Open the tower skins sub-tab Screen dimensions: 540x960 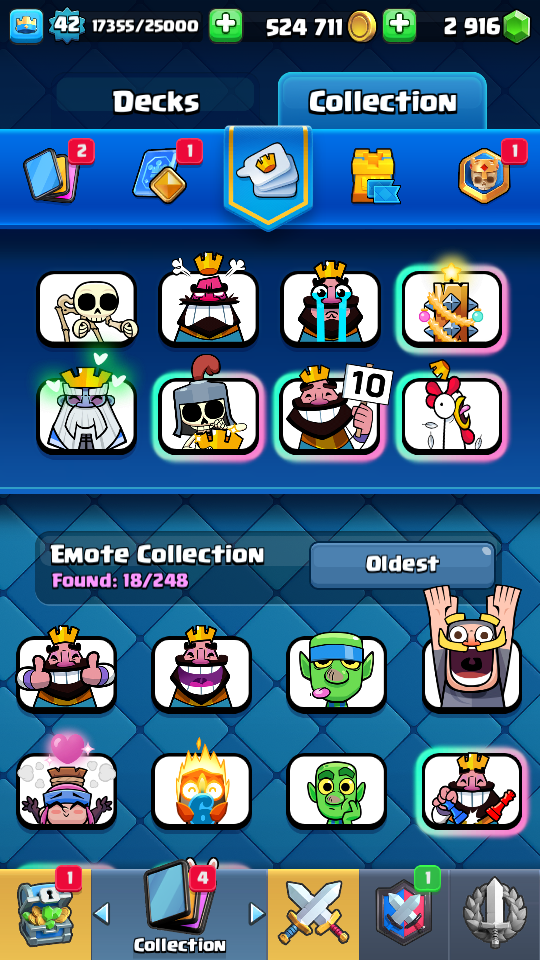[375, 174]
